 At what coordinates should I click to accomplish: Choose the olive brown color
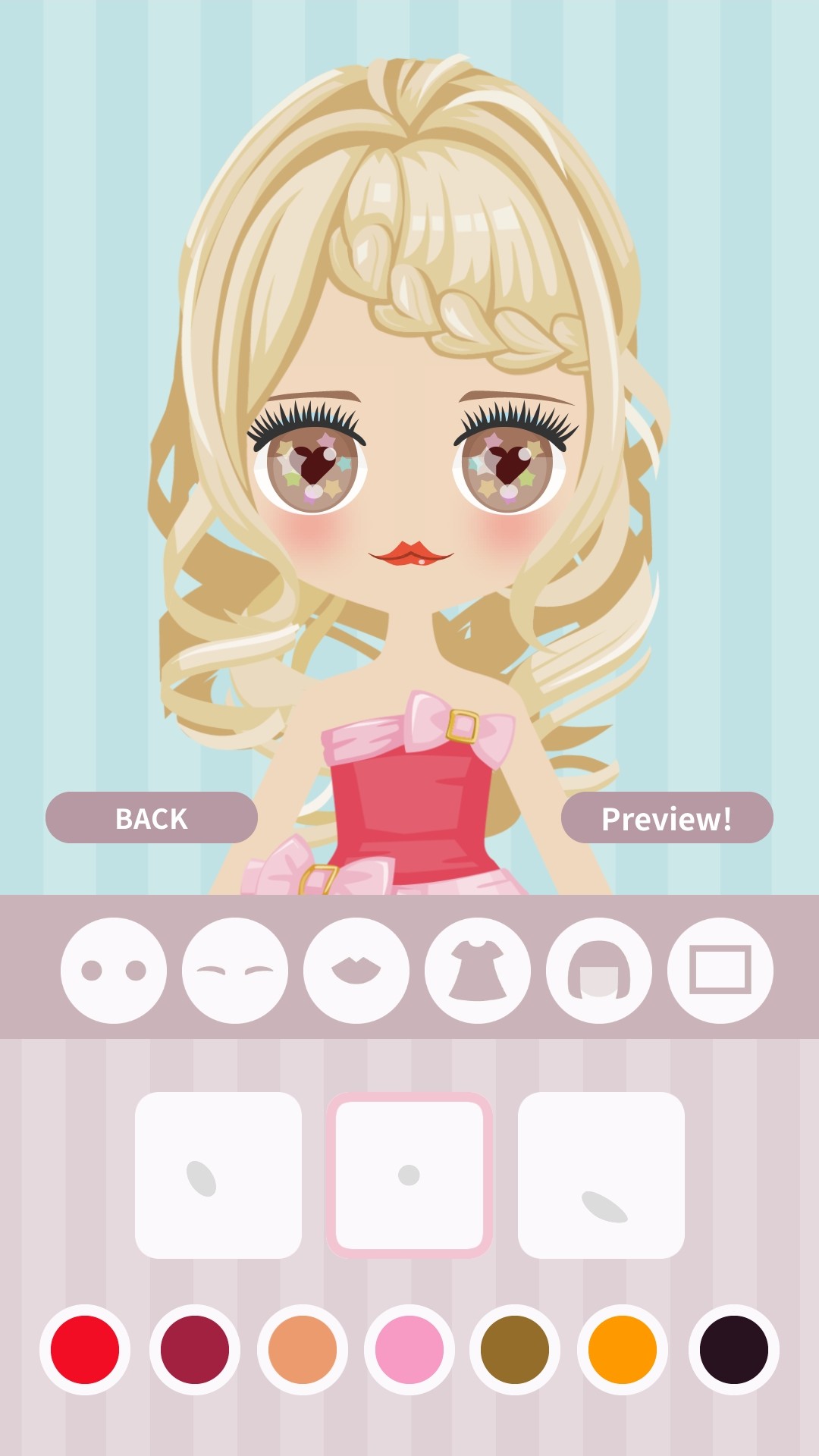click(x=515, y=1350)
